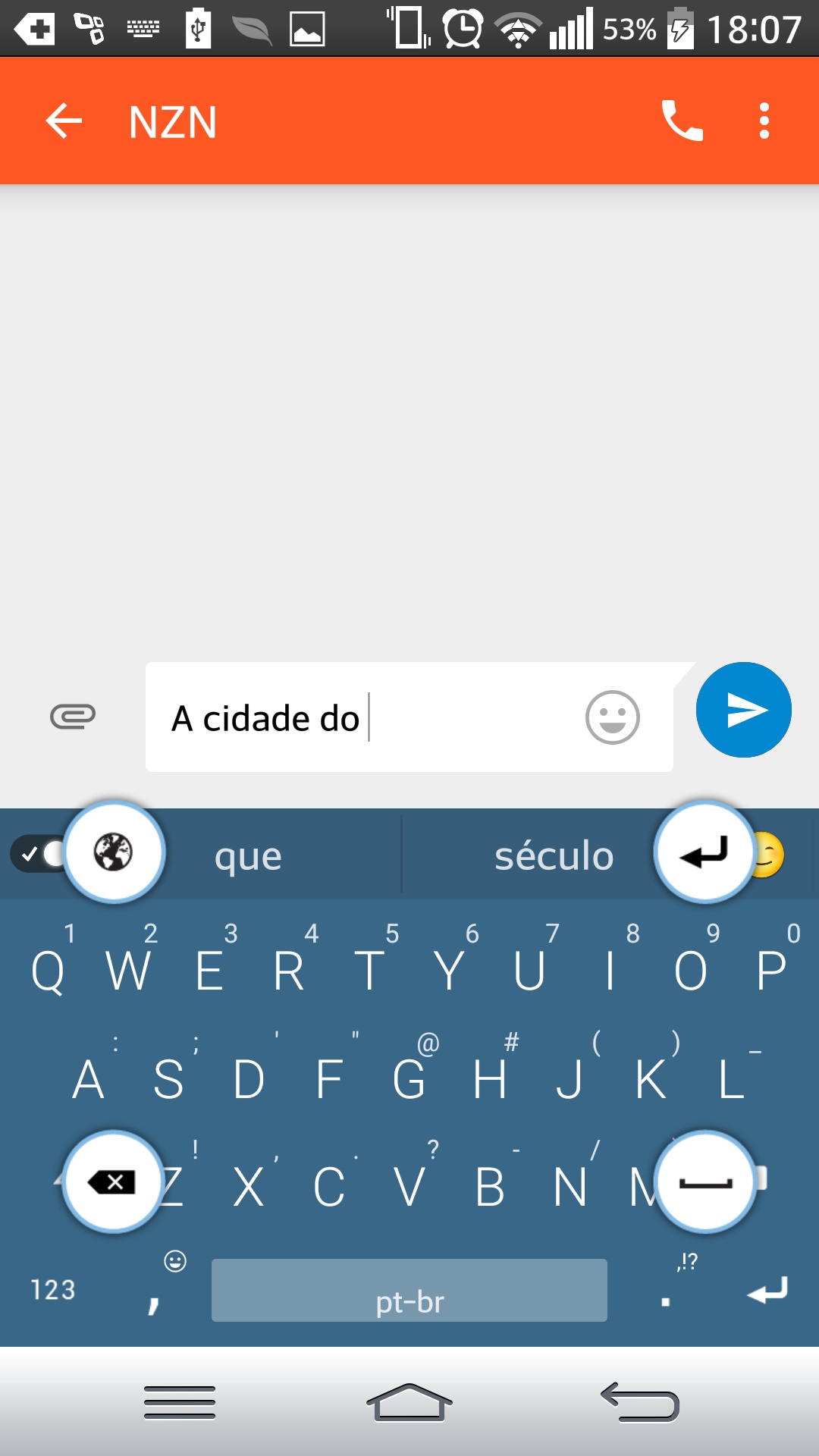Image resolution: width=819 pixels, height=1456 pixels.
Task: Go back from the NZN conversation
Action: [64, 121]
